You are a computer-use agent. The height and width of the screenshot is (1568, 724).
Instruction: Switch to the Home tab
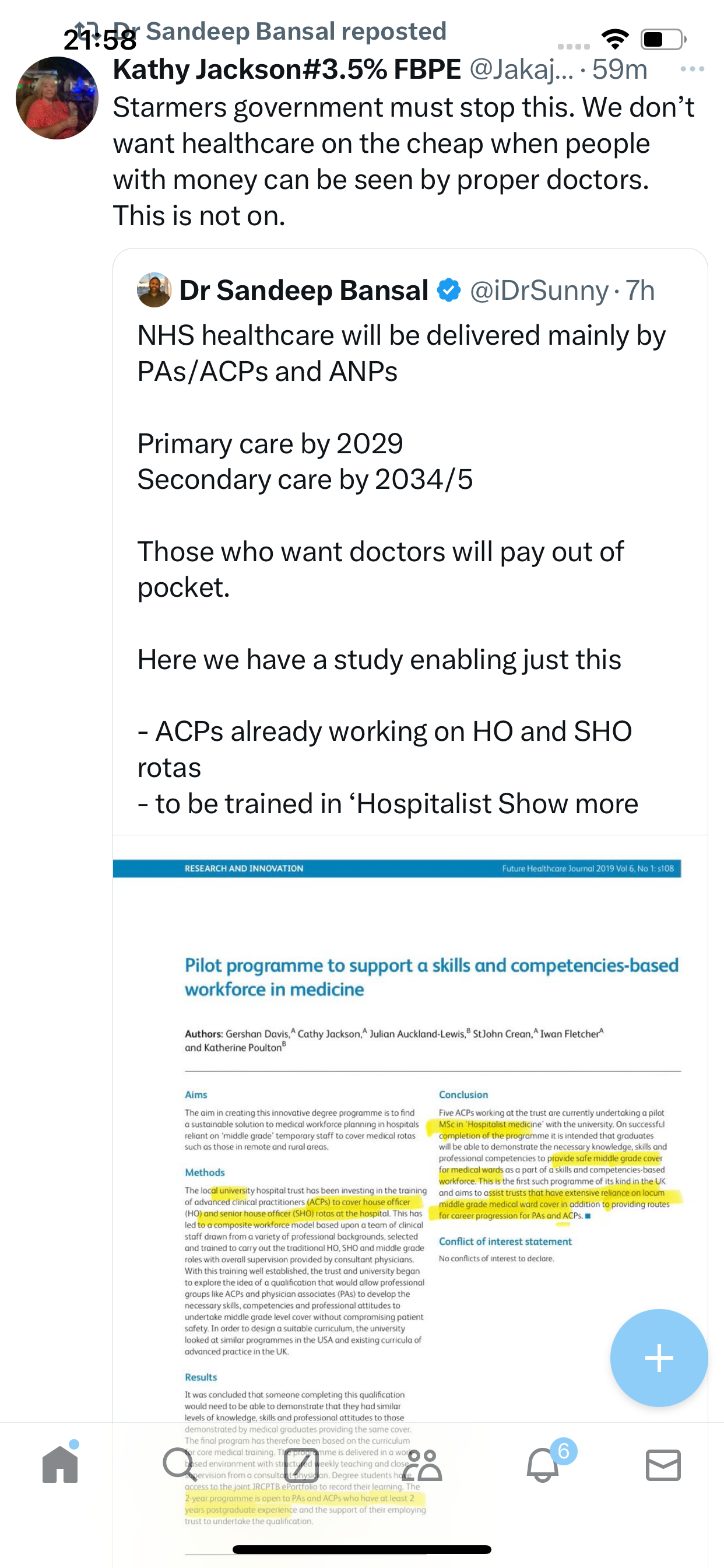tap(60, 1465)
